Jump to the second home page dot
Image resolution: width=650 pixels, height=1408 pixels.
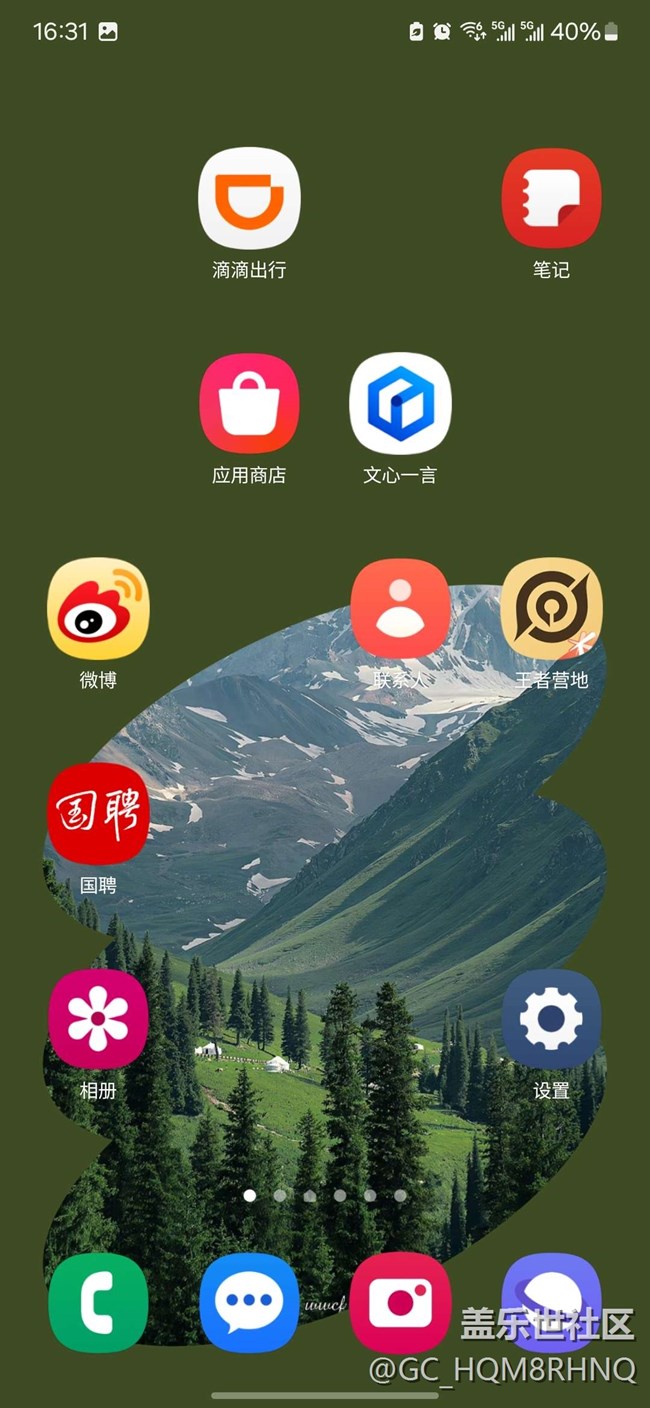[280, 1195]
